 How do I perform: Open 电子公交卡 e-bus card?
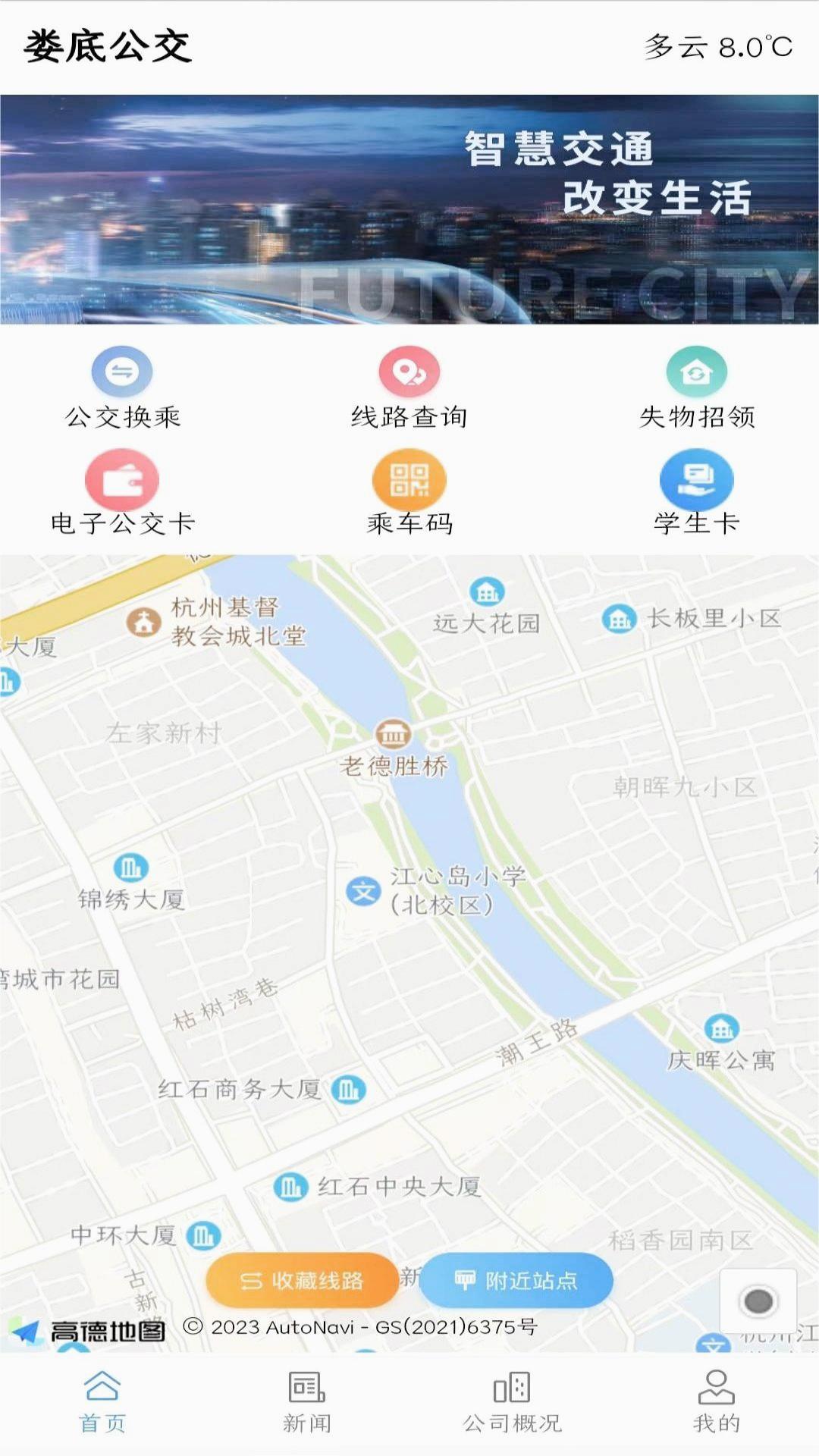pyautogui.click(x=122, y=493)
